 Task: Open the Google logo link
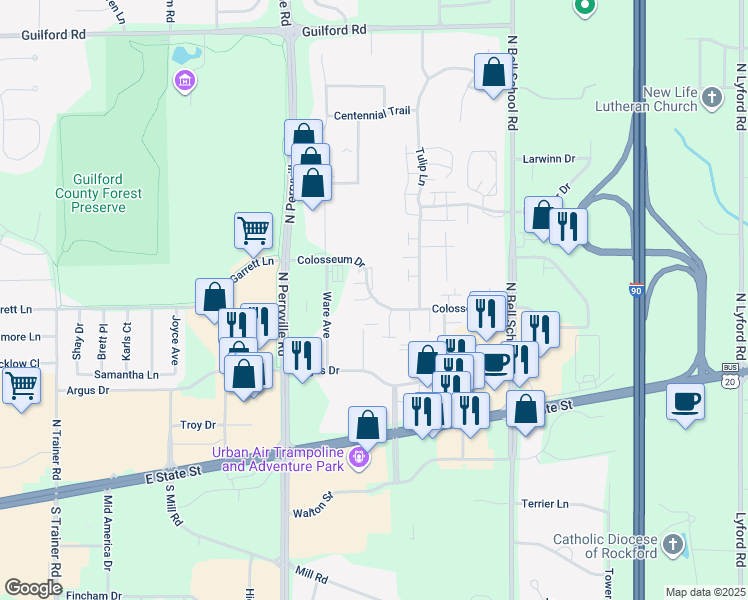coord(34,588)
